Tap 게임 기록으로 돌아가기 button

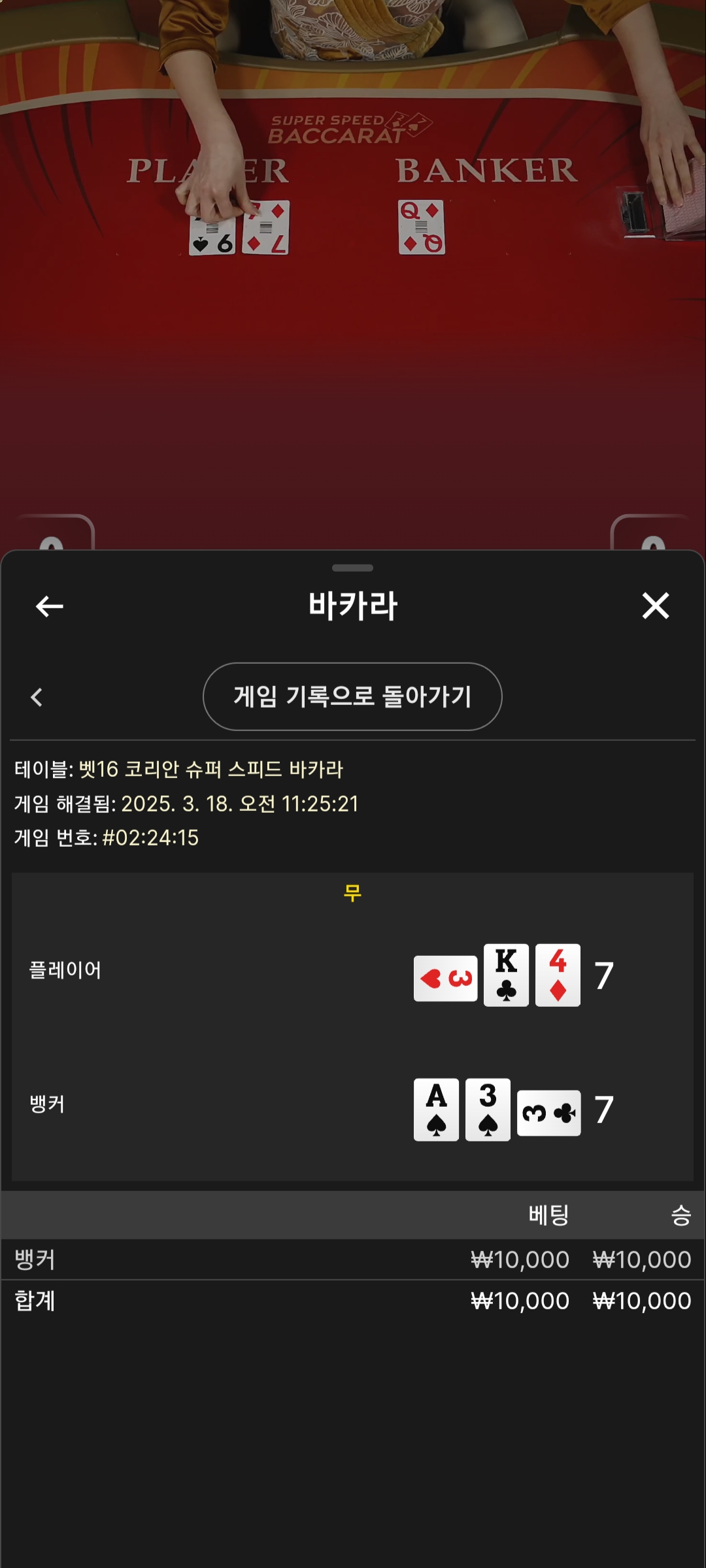point(352,696)
